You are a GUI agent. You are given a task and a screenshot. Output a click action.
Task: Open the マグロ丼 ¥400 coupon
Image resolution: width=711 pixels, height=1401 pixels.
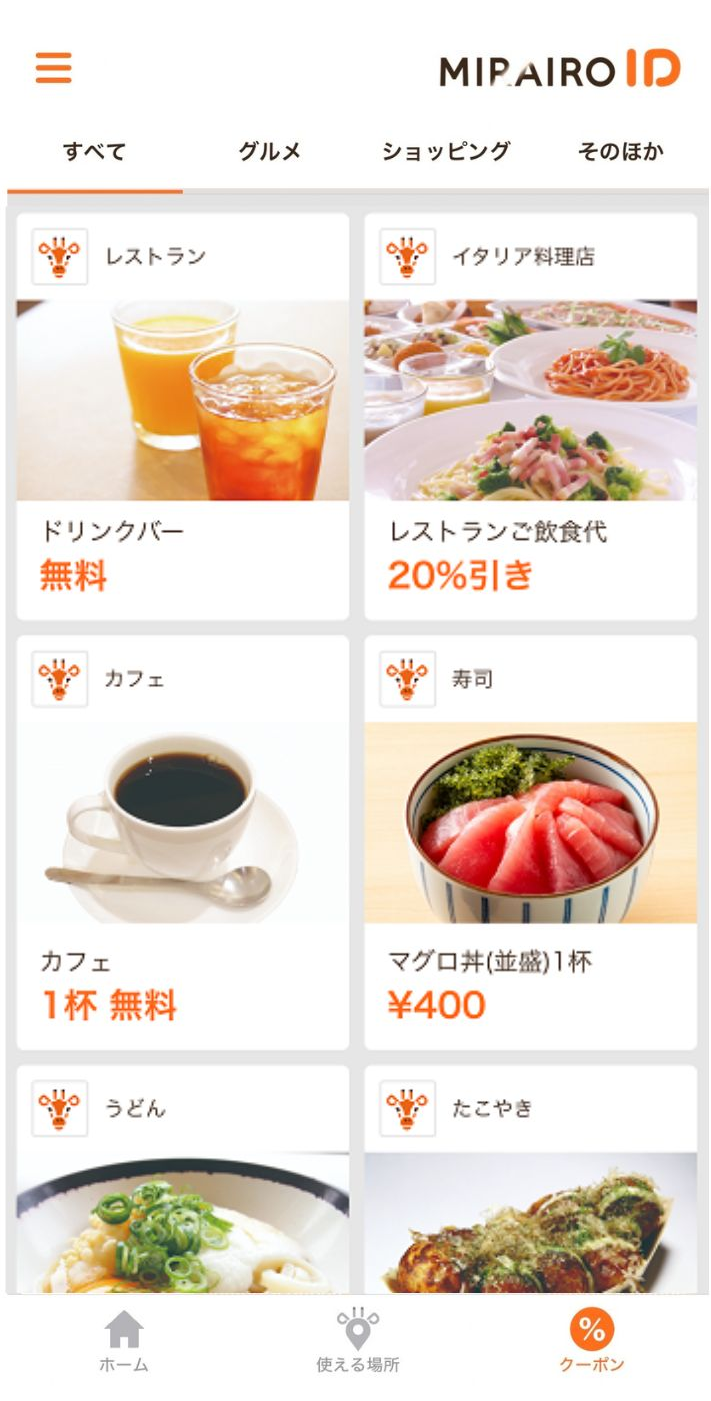click(531, 843)
